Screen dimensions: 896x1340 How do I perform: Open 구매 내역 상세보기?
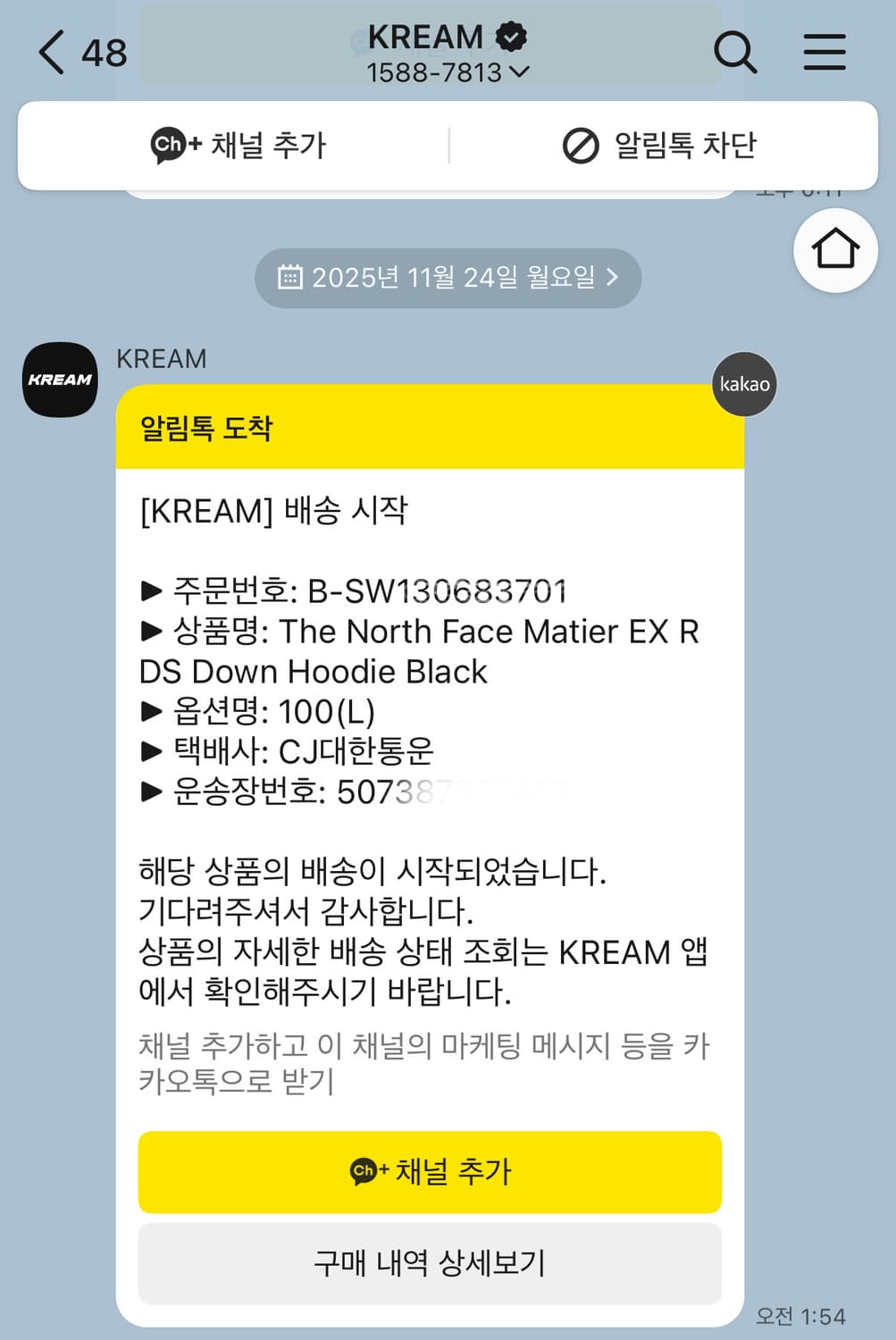pyautogui.click(x=430, y=1262)
